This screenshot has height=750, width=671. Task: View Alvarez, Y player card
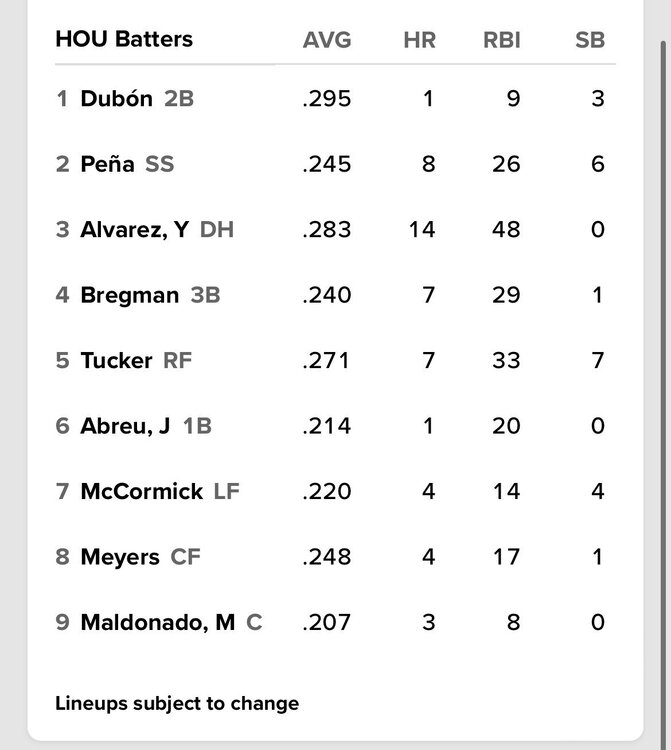click(134, 229)
